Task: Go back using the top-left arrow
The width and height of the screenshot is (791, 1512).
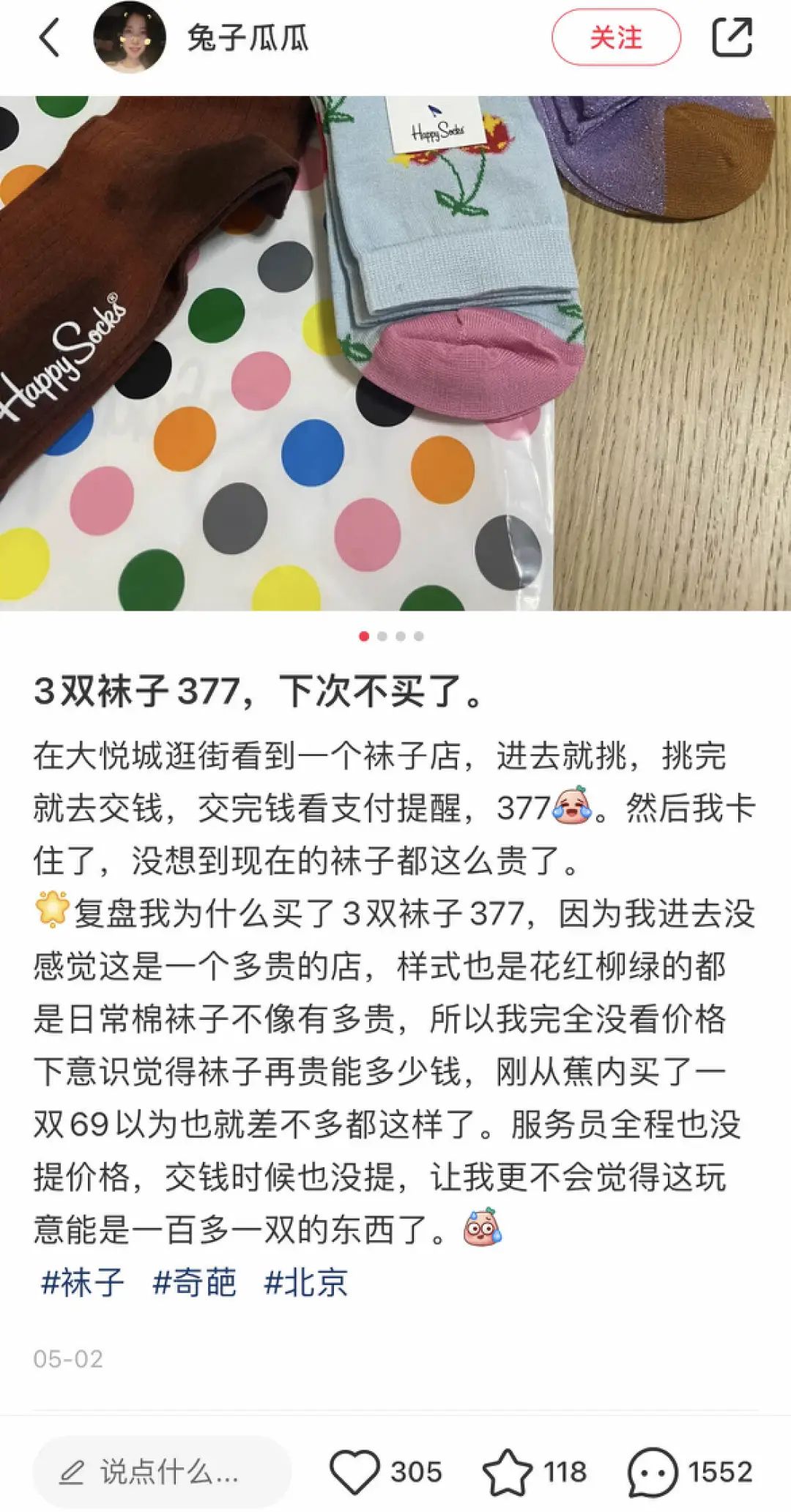Action: pyautogui.click(x=49, y=38)
